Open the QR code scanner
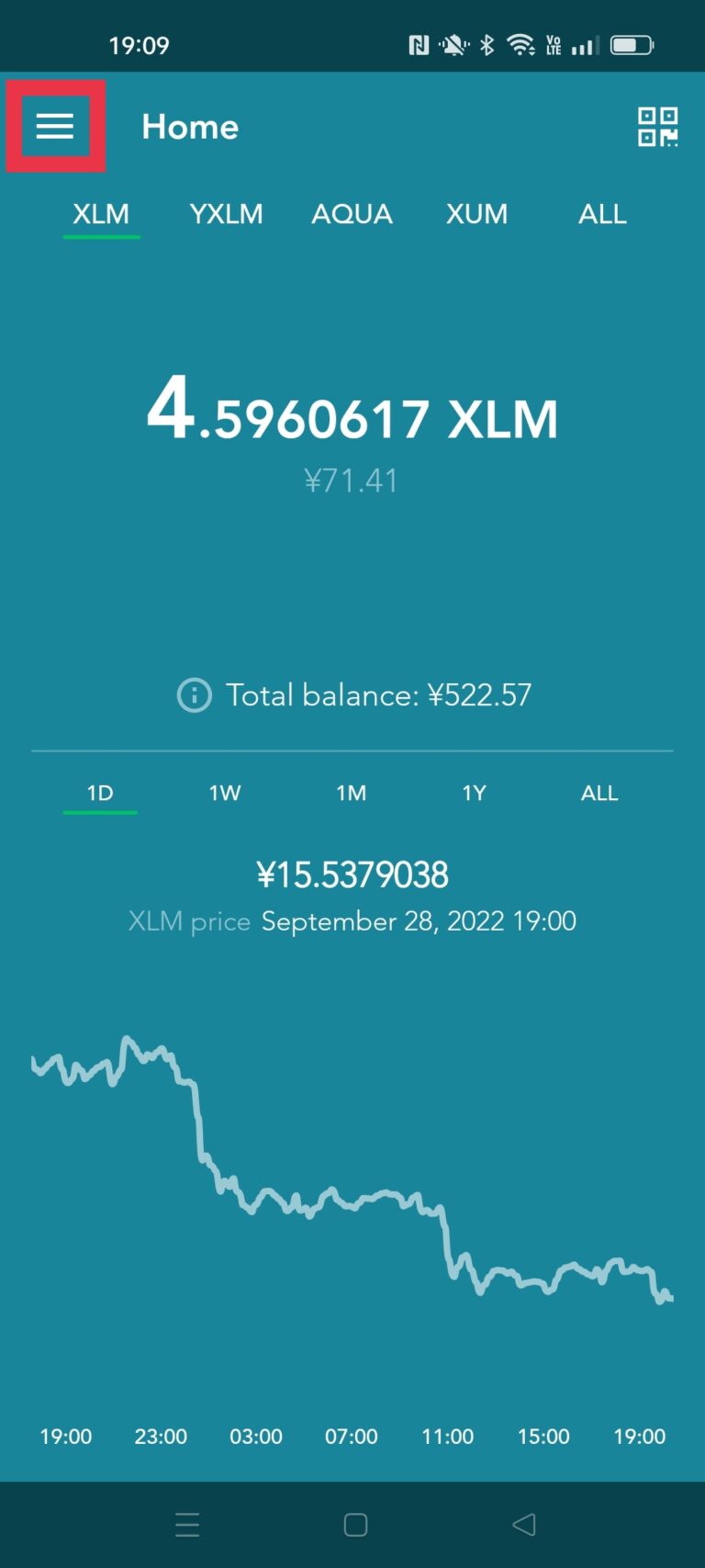The width and height of the screenshot is (705, 1568). click(x=657, y=128)
